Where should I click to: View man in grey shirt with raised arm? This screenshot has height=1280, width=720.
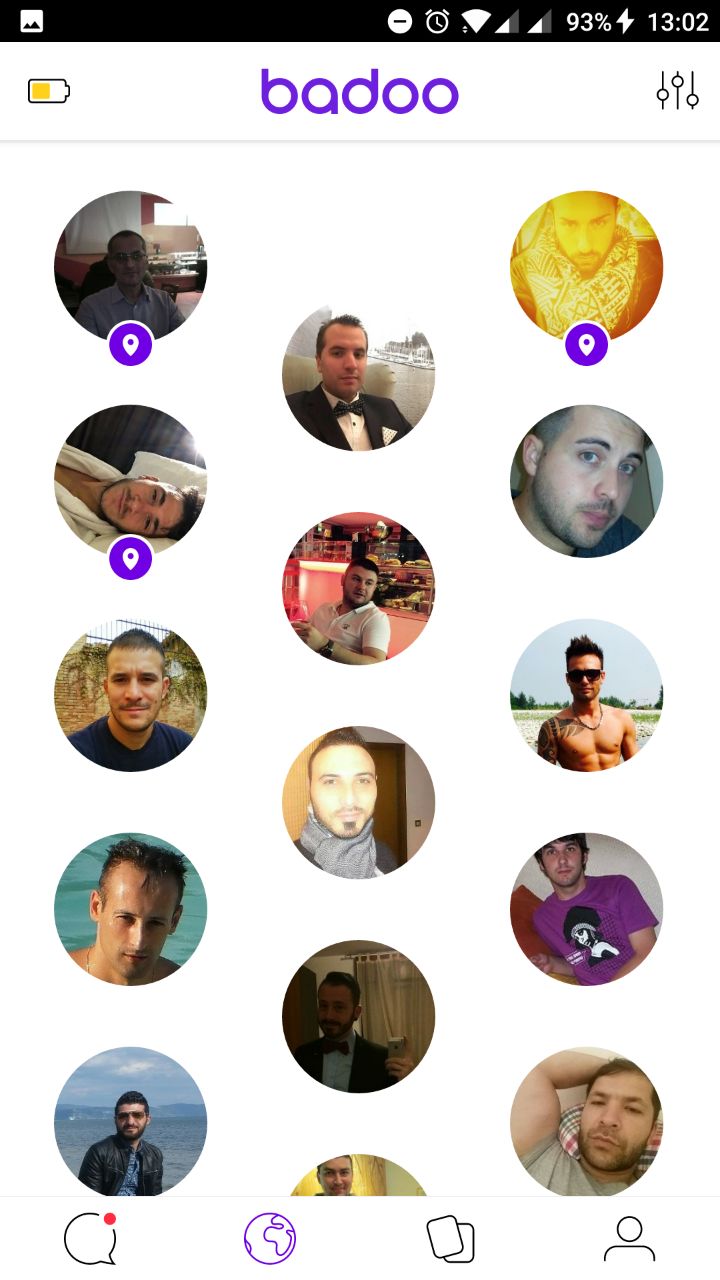[x=586, y=1120]
